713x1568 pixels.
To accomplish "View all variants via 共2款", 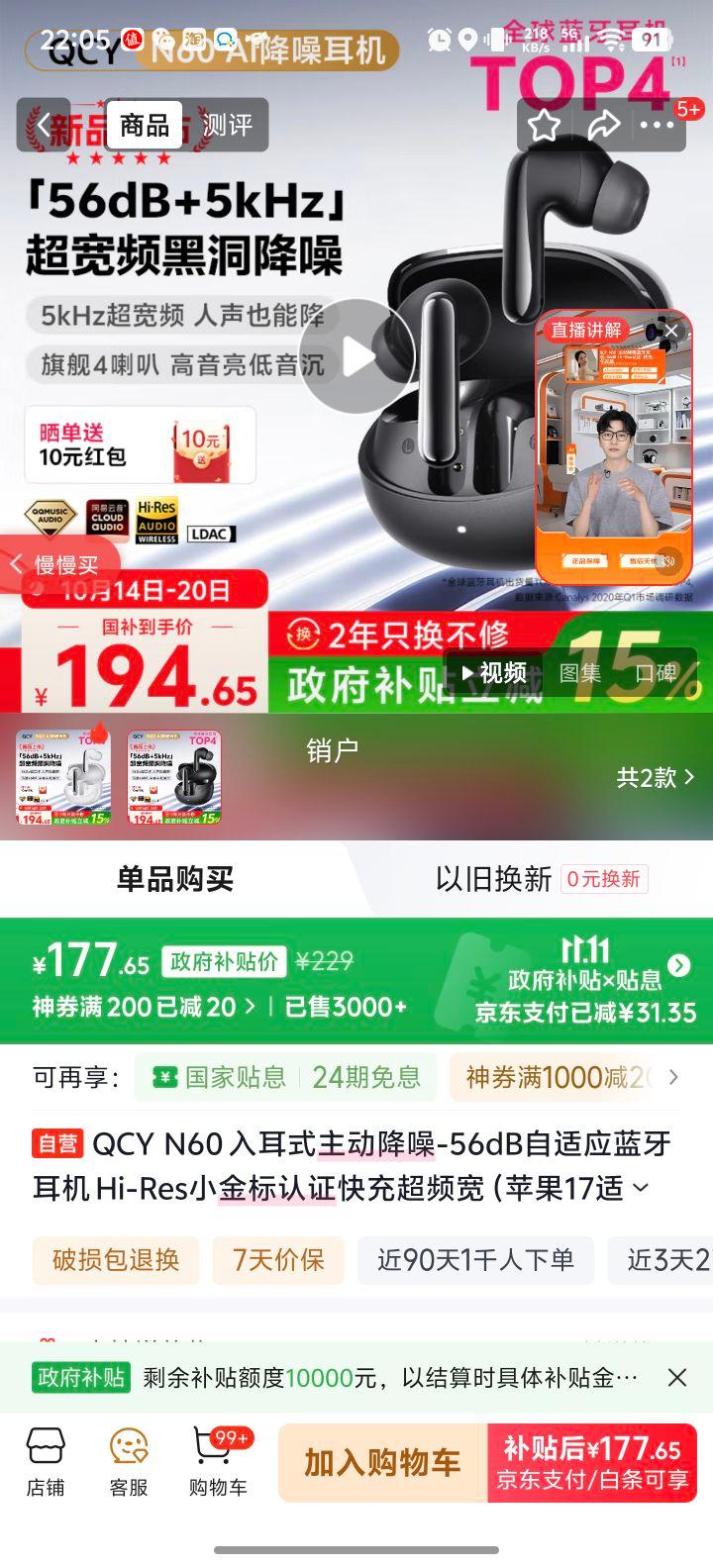I will pos(655,777).
